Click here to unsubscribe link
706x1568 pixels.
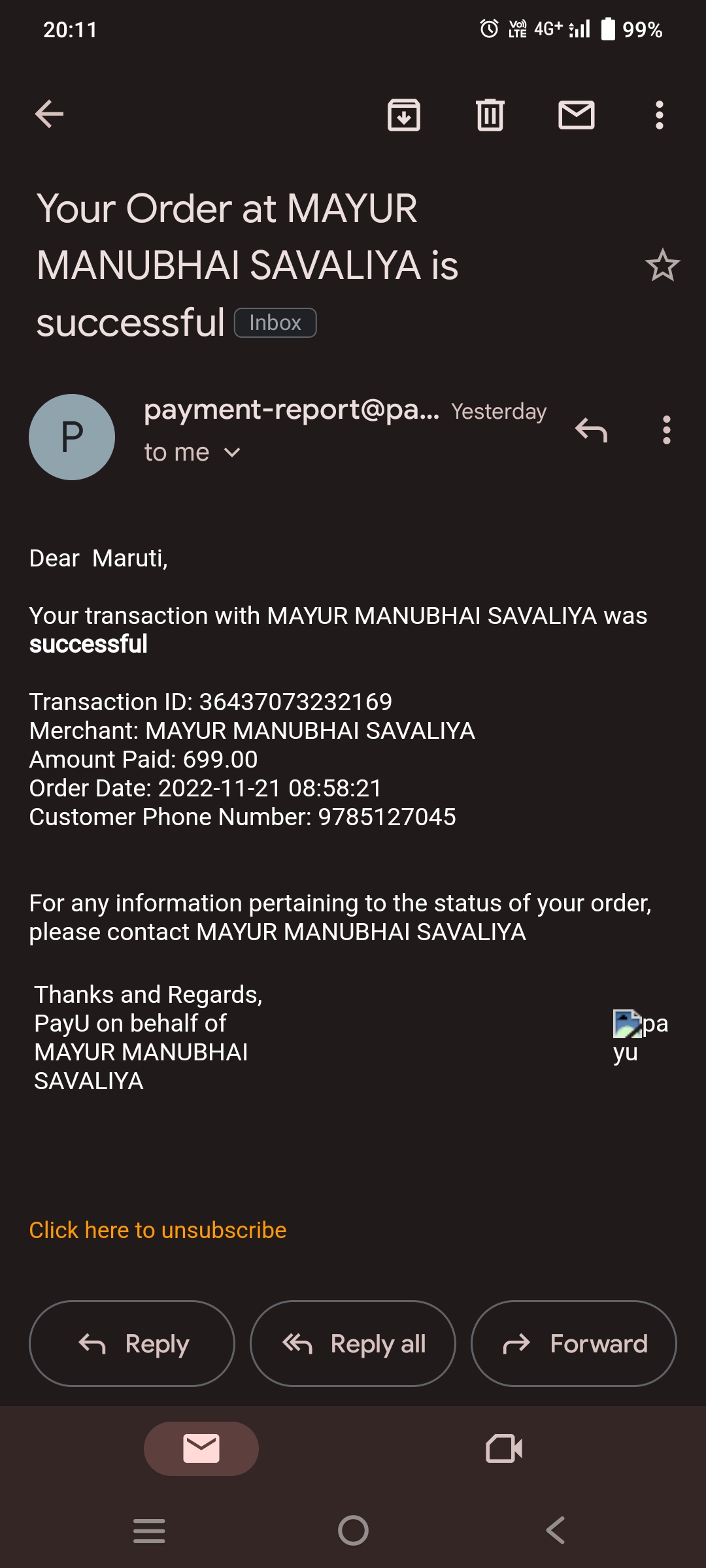point(158,1230)
